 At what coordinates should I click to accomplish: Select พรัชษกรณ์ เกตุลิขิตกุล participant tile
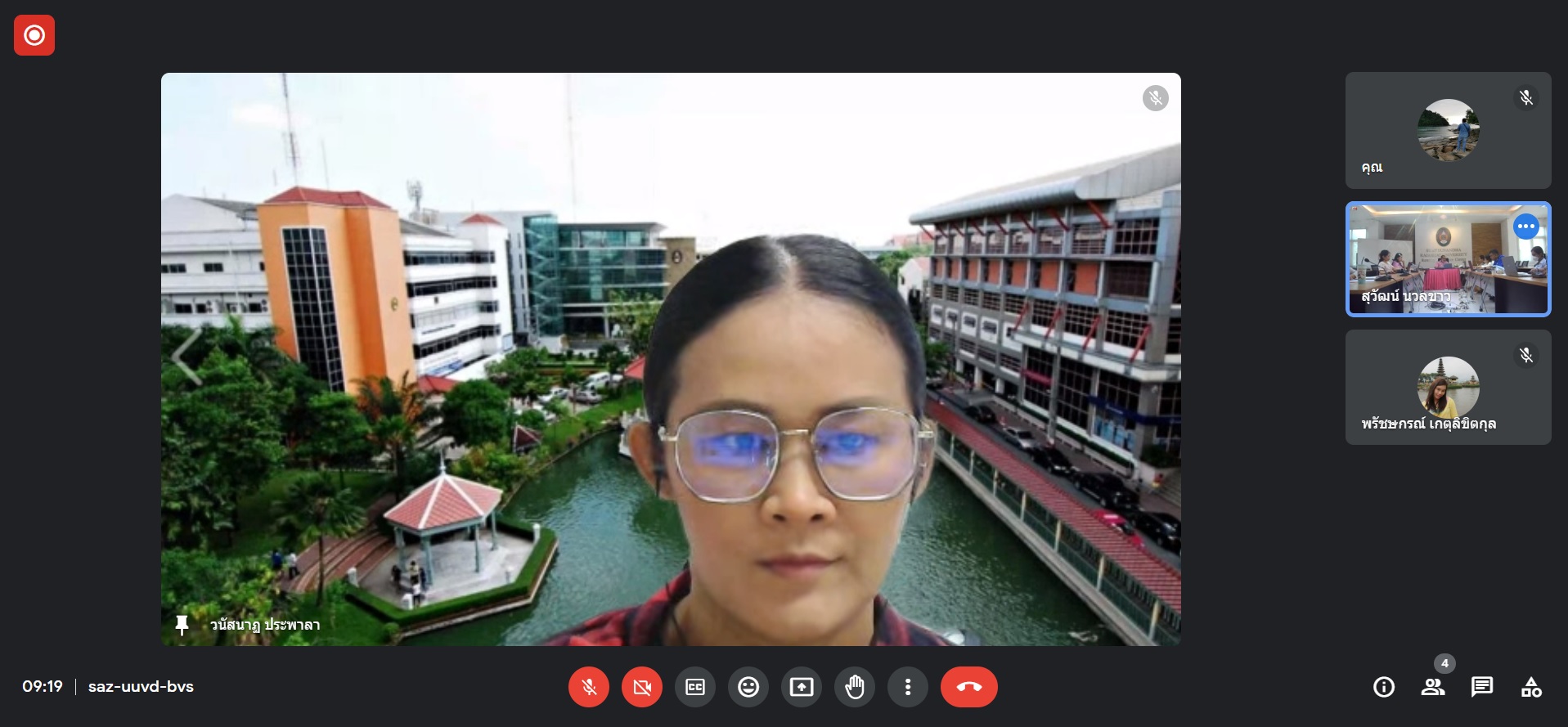(x=1448, y=388)
